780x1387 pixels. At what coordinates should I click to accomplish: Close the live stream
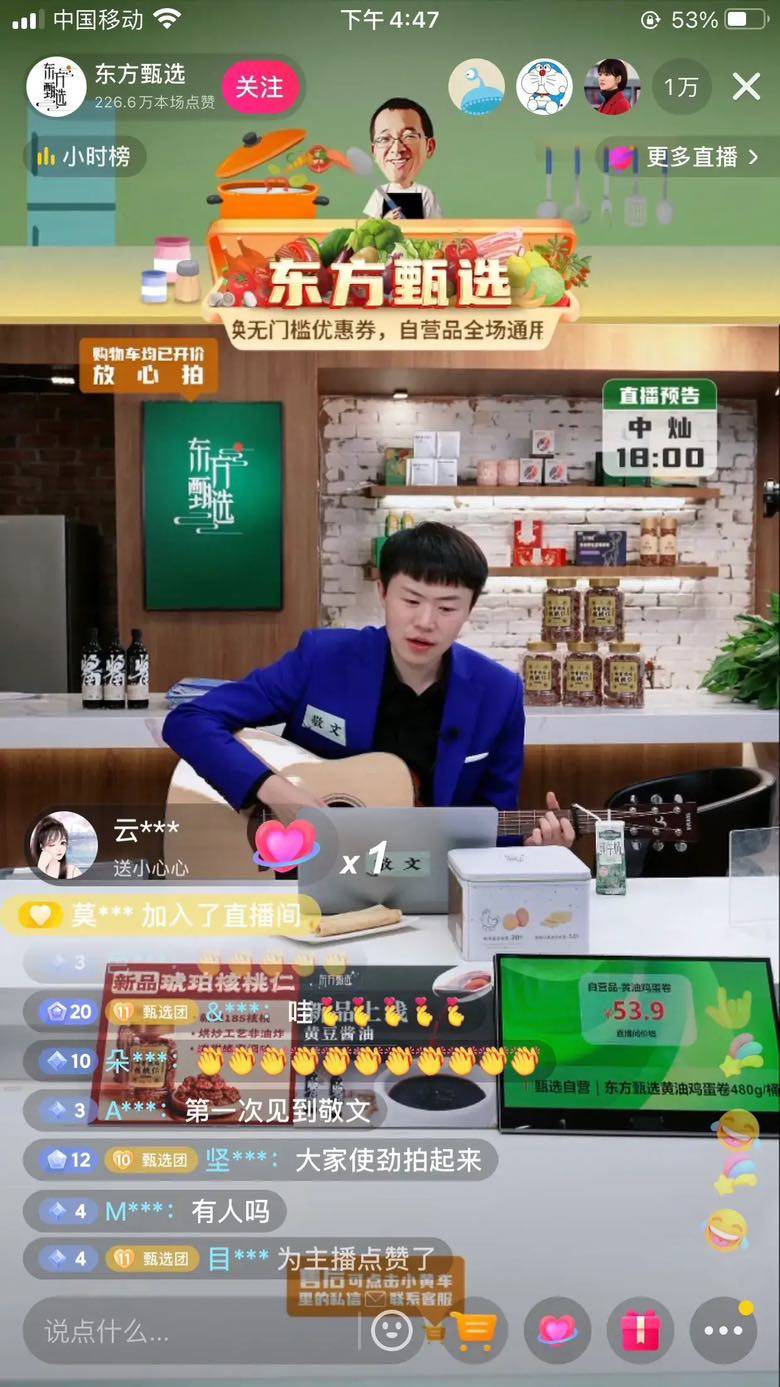click(746, 87)
